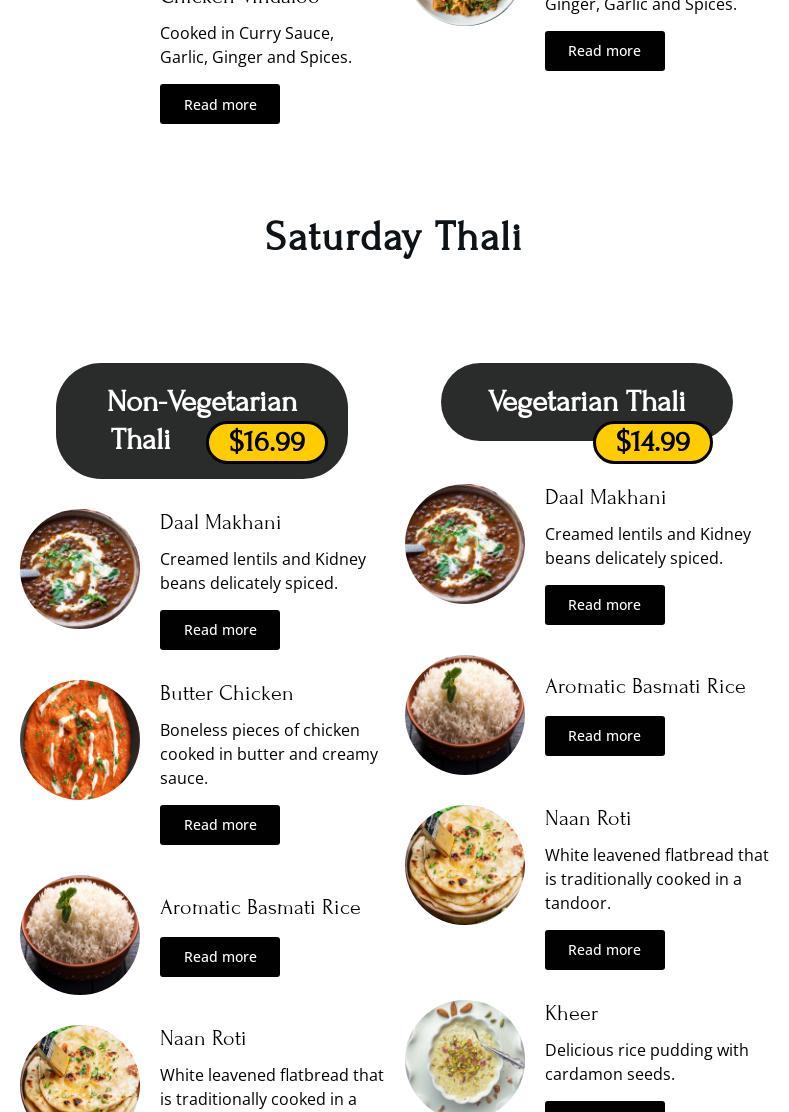Read more on Non-Vegetarian Thali's Daal Makhani
The height and width of the screenshot is (1112, 789).
(x=220, y=630)
